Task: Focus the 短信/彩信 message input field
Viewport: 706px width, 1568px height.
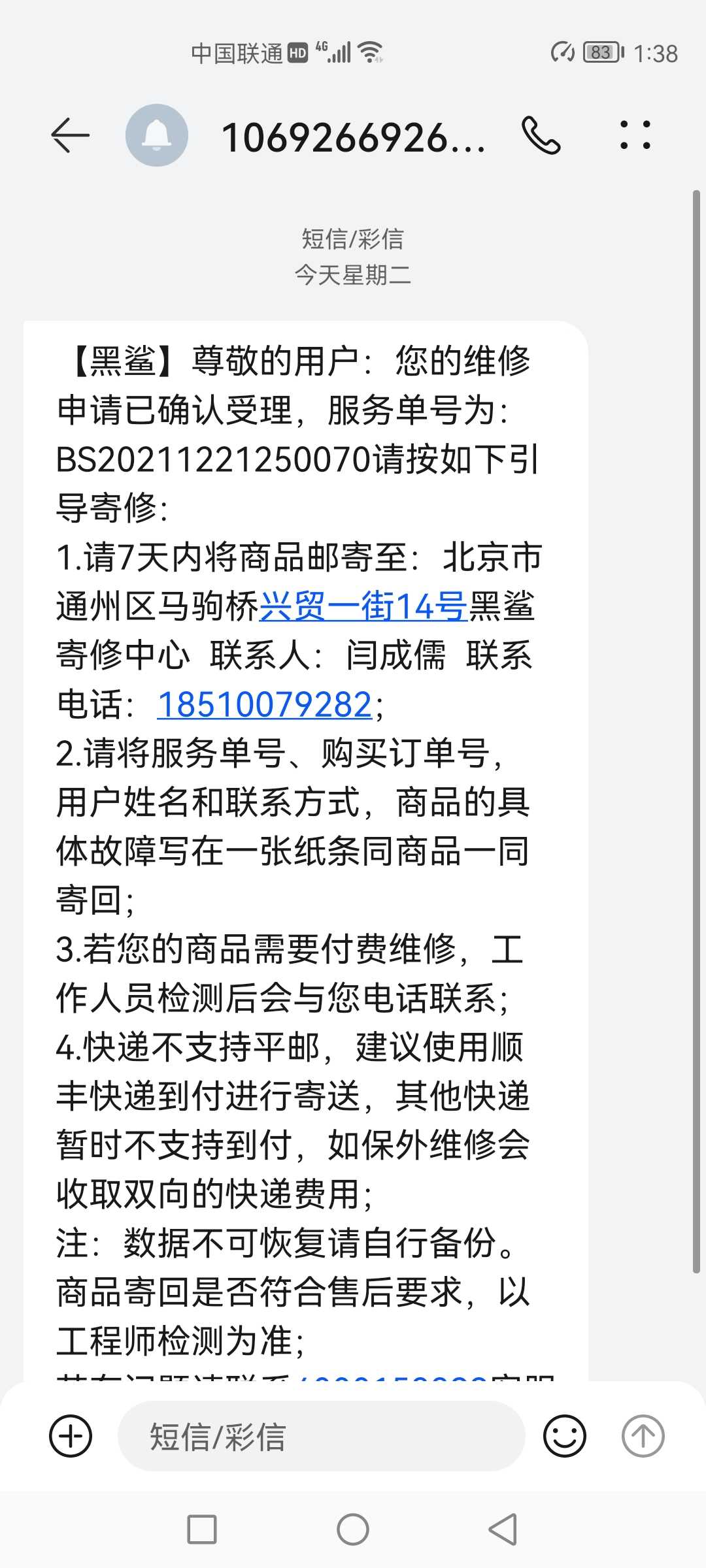Action: pos(322,1436)
